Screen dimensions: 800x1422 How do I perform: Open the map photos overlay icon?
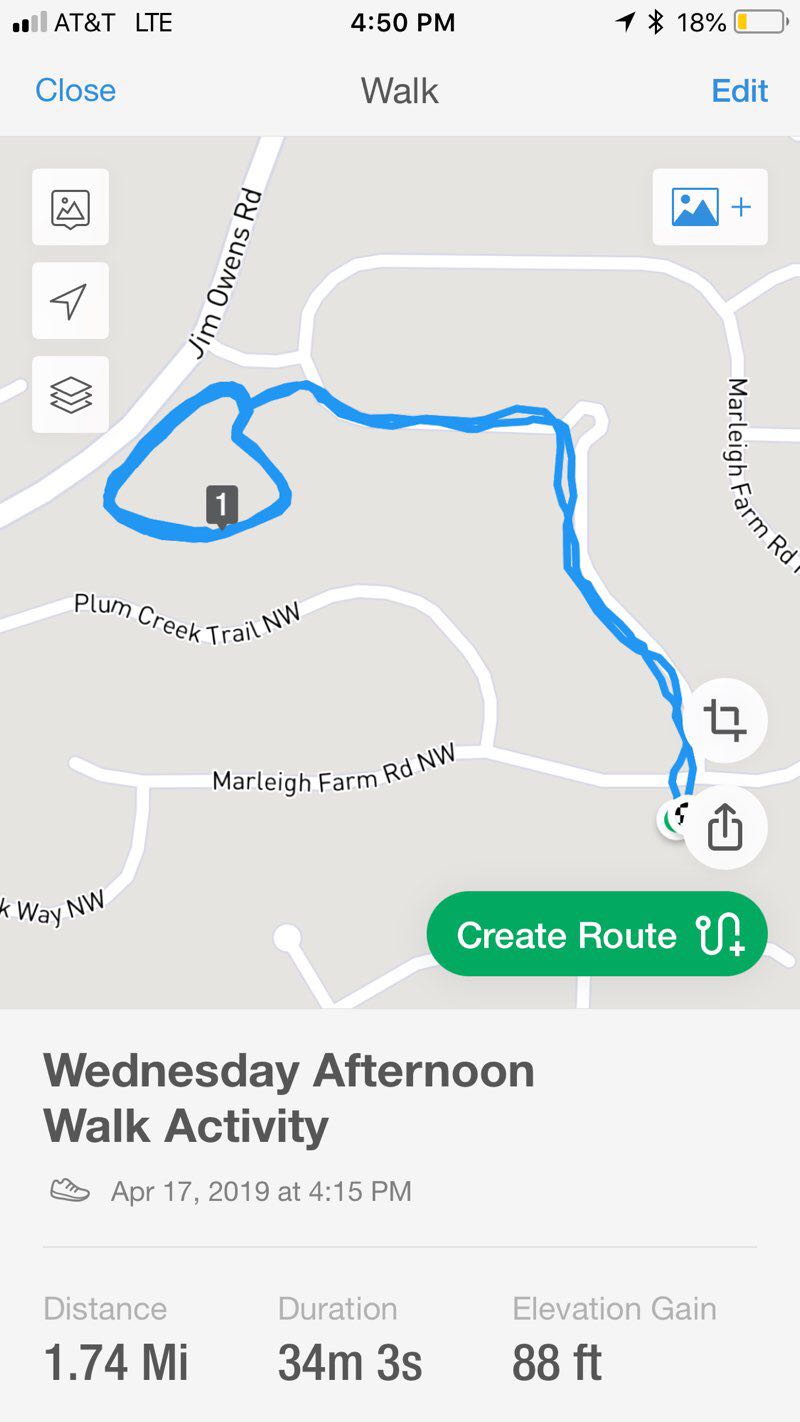point(70,207)
